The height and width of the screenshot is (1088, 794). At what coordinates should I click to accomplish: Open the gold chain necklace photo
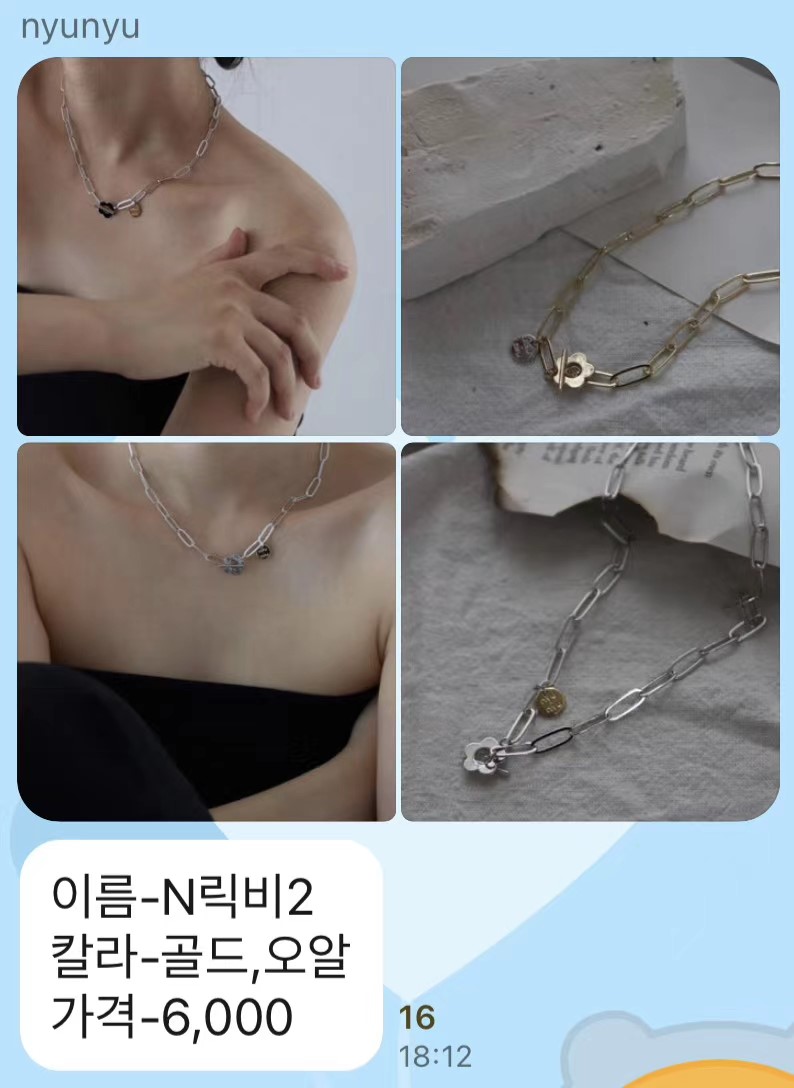pyautogui.click(x=590, y=246)
